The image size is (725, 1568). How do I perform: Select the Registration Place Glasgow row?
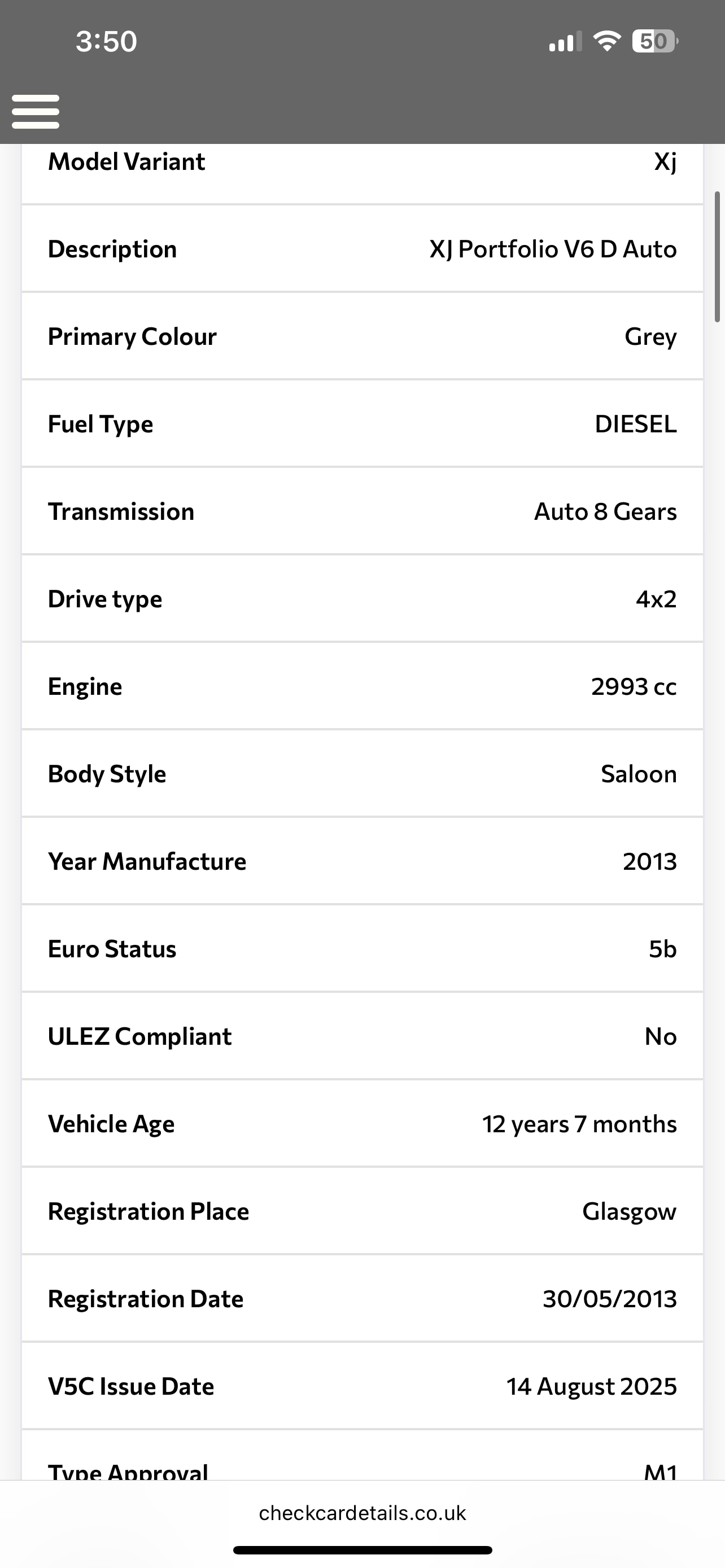click(x=362, y=1211)
